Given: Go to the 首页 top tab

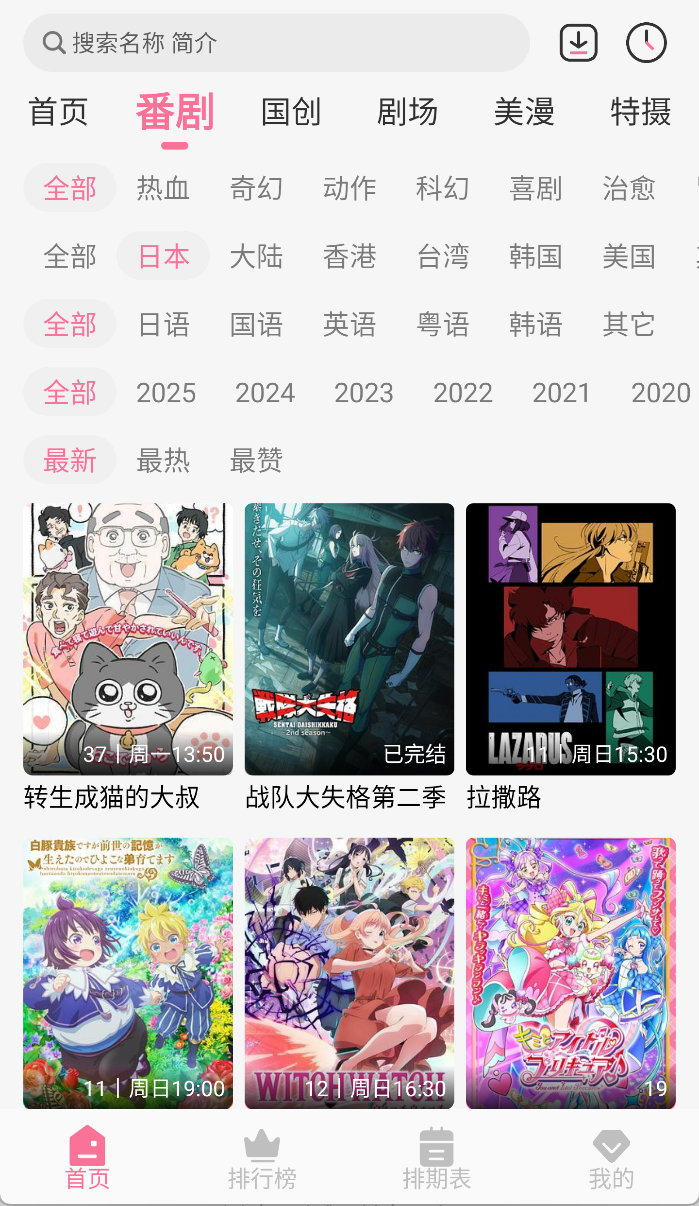Looking at the screenshot, I should (x=59, y=112).
